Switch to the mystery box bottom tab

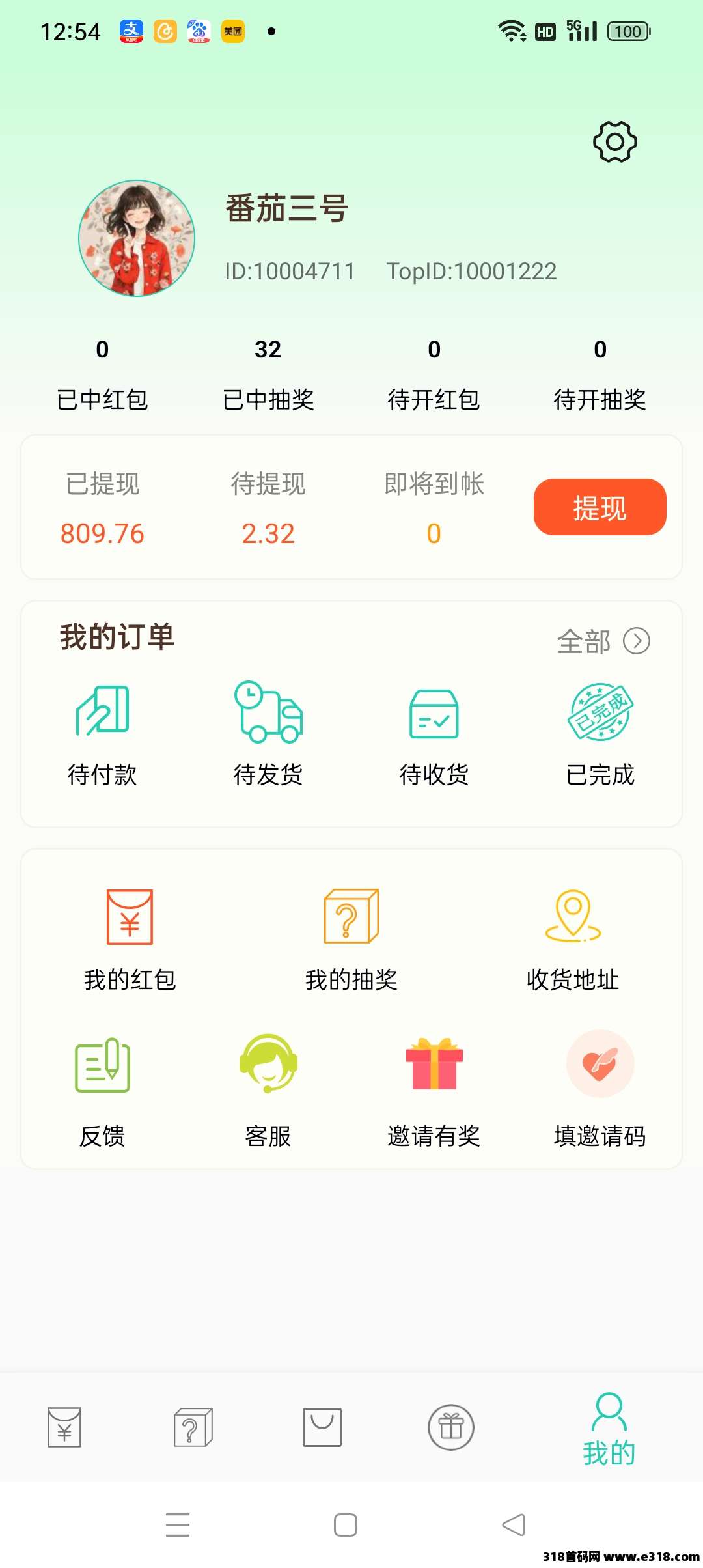click(192, 1428)
